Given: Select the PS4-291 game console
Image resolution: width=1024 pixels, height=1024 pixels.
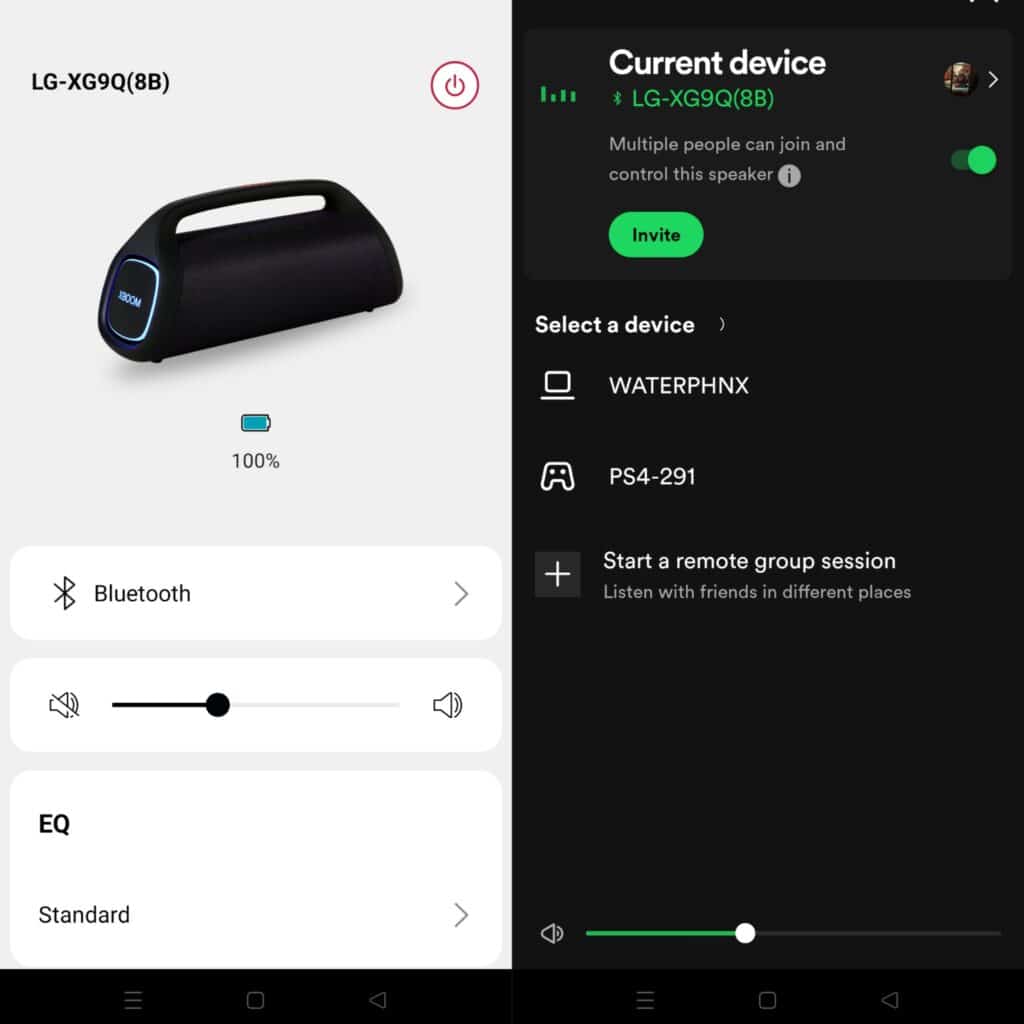Looking at the screenshot, I should click(652, 477).
